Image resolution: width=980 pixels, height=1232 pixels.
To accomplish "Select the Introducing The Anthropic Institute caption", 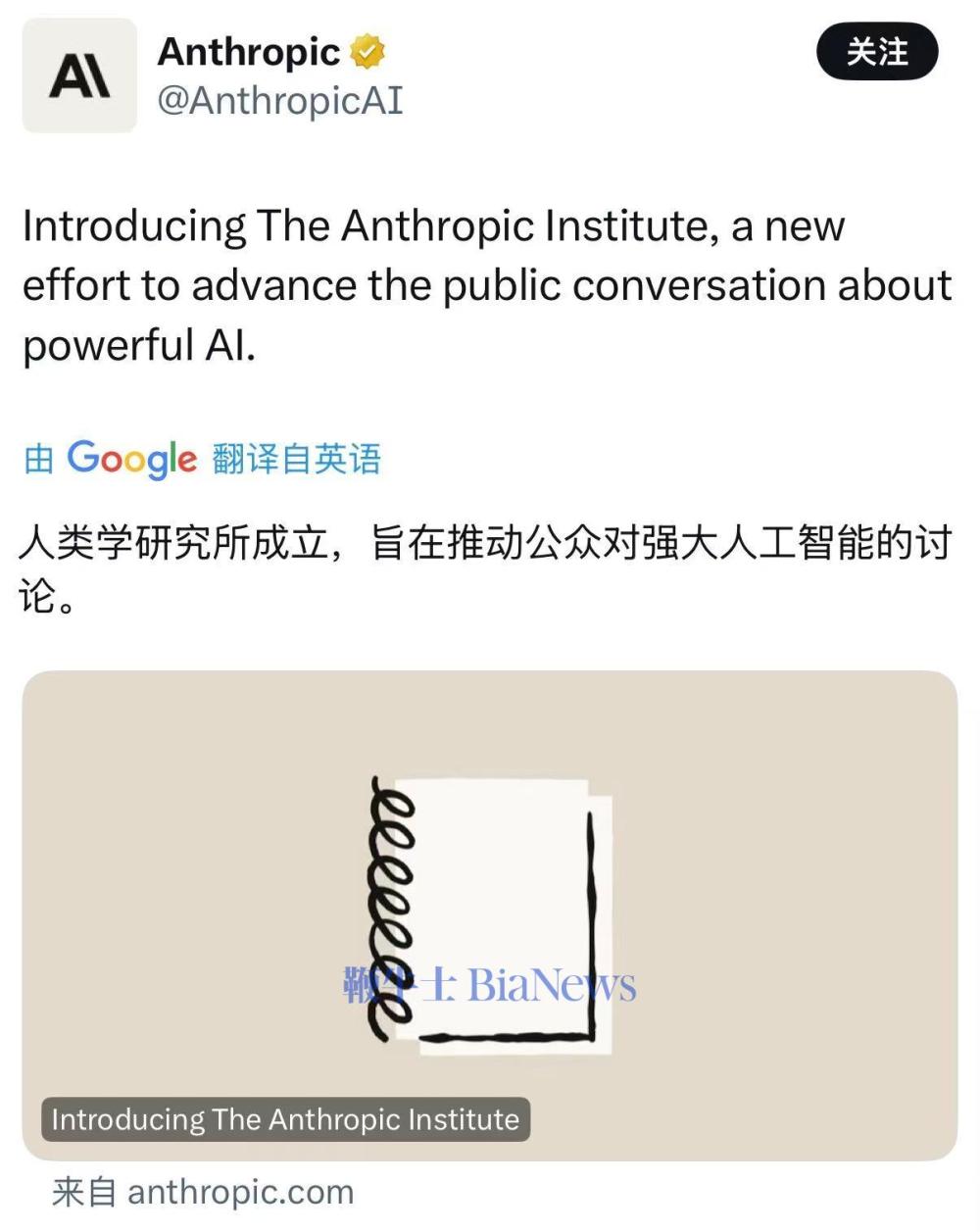I will tap(288, 1119).
